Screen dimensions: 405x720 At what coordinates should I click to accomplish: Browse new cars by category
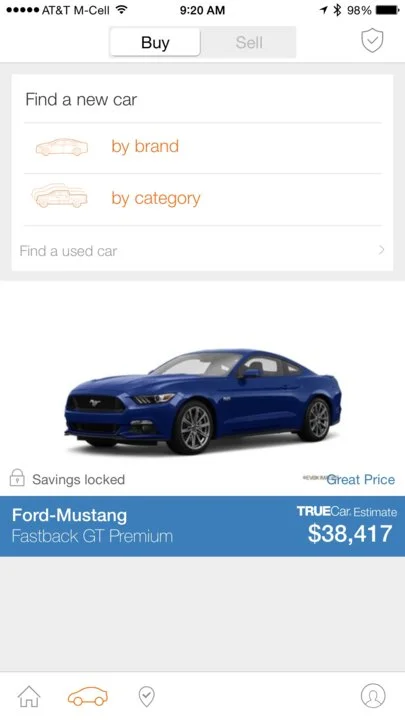(202, 199)
